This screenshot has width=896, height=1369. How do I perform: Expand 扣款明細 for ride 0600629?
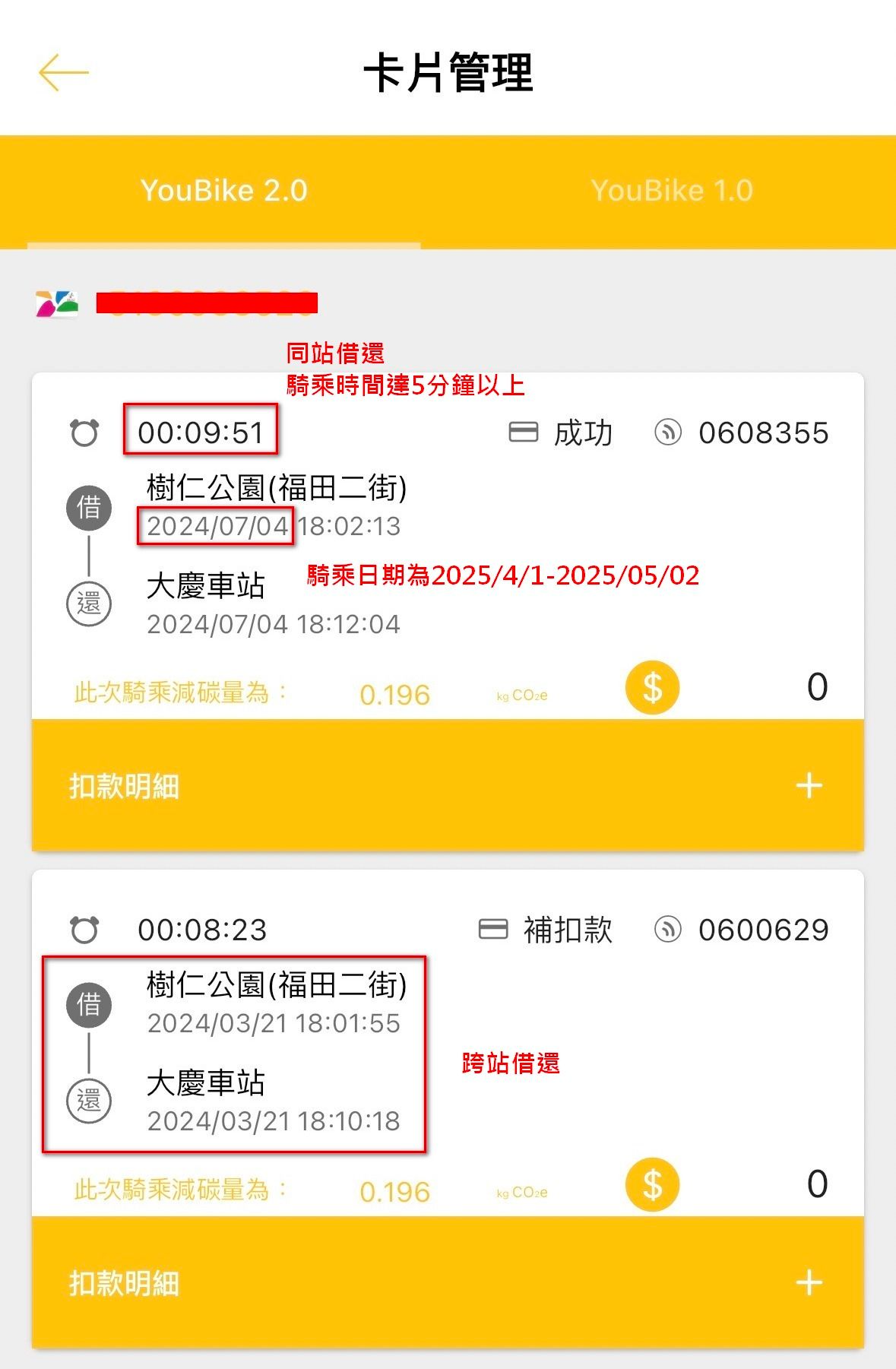point(809,1282)
